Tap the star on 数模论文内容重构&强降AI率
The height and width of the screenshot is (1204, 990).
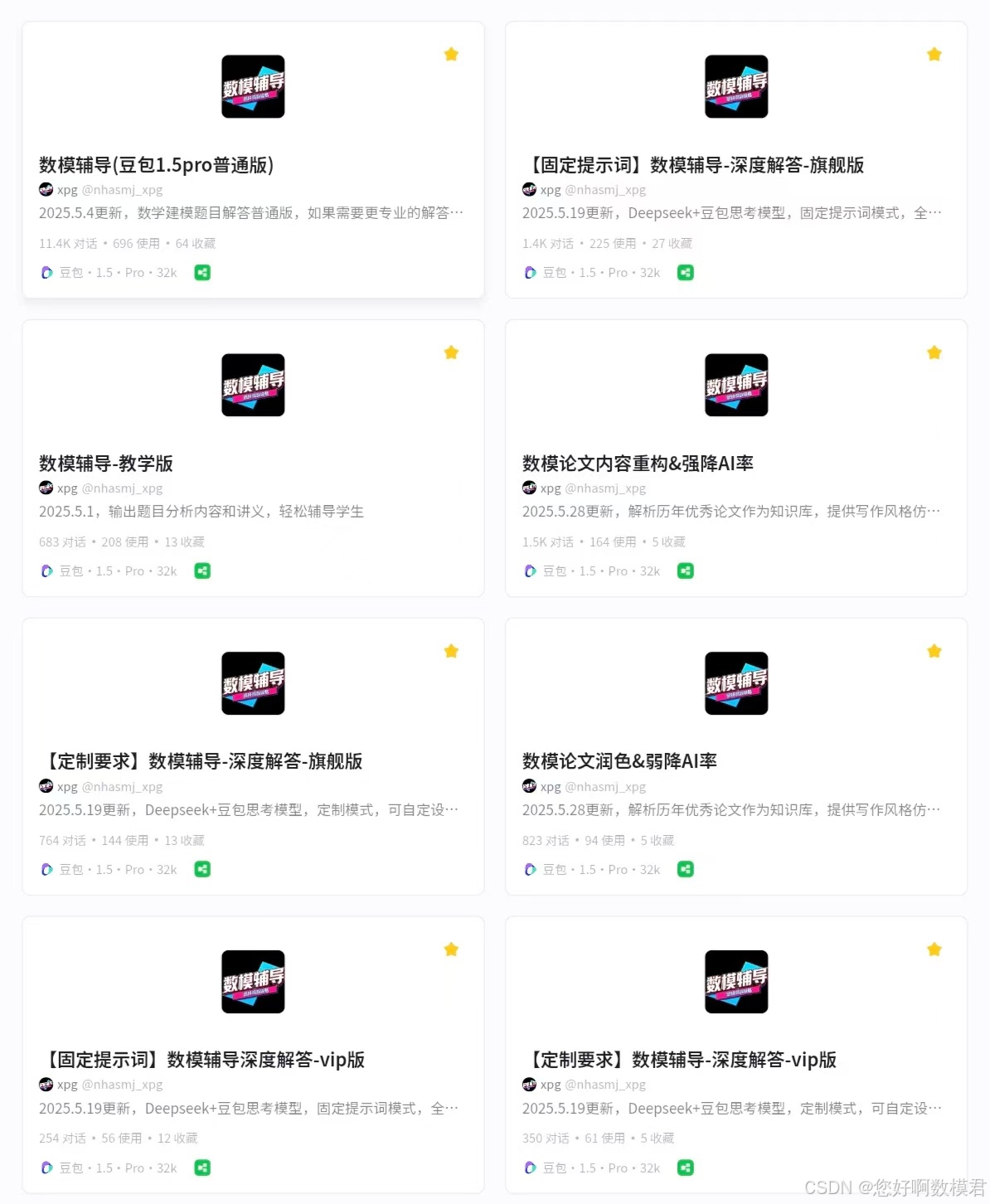pyautogui.click(x=934, y=353)
